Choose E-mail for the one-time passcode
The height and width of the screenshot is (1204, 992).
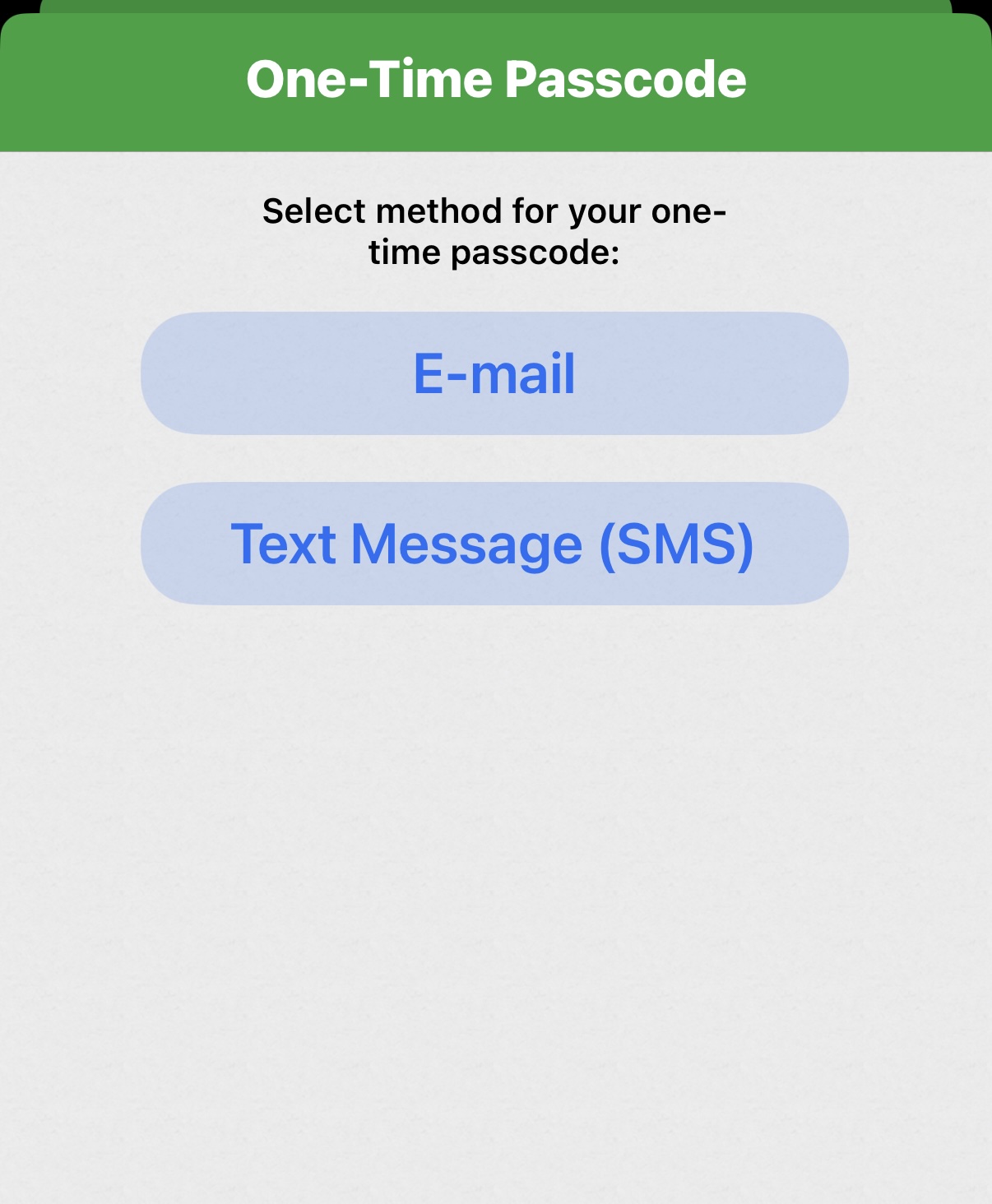[494, 373]
